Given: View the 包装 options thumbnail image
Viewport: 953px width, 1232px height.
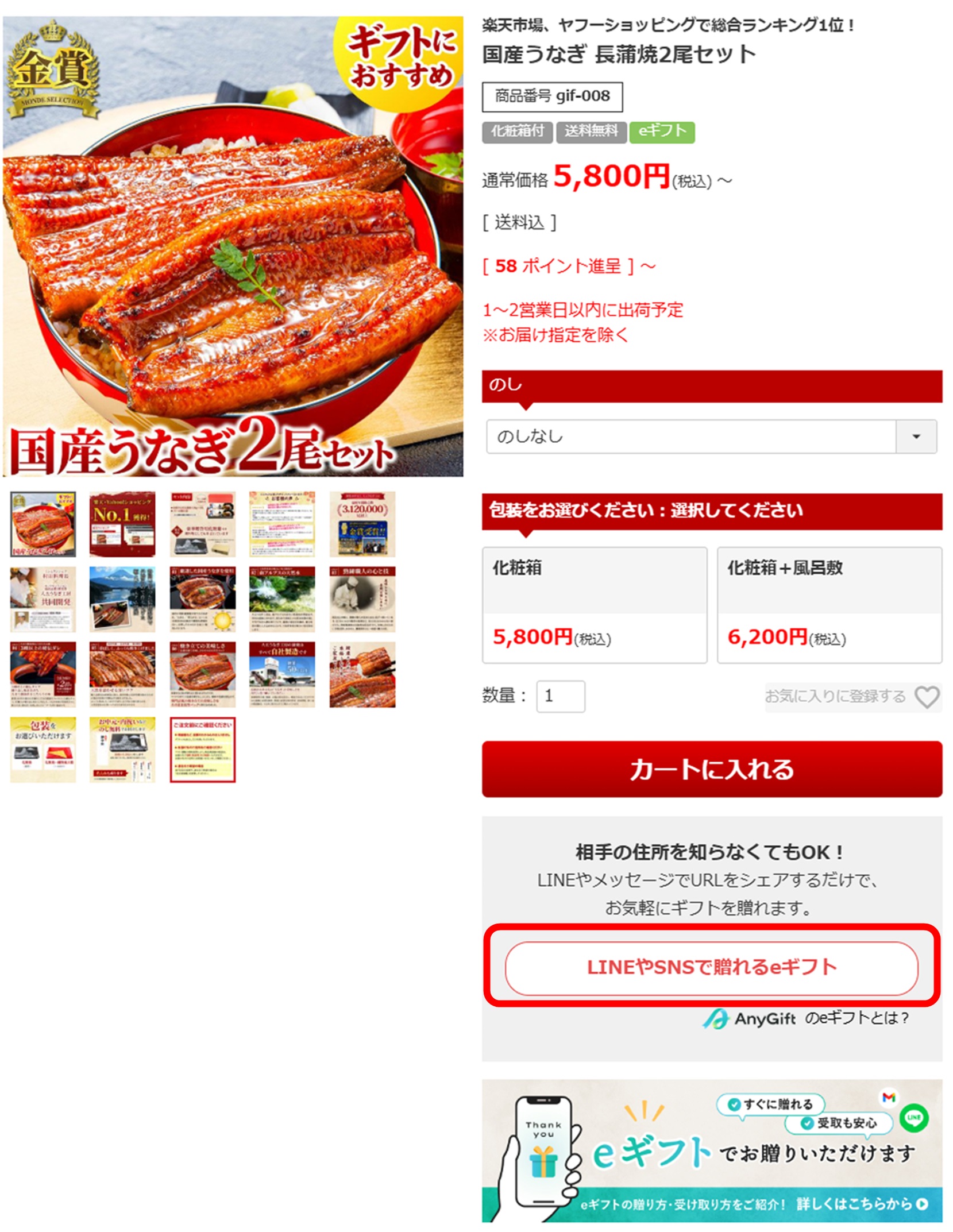Looking at the screenshot, I should pos(43,750).
